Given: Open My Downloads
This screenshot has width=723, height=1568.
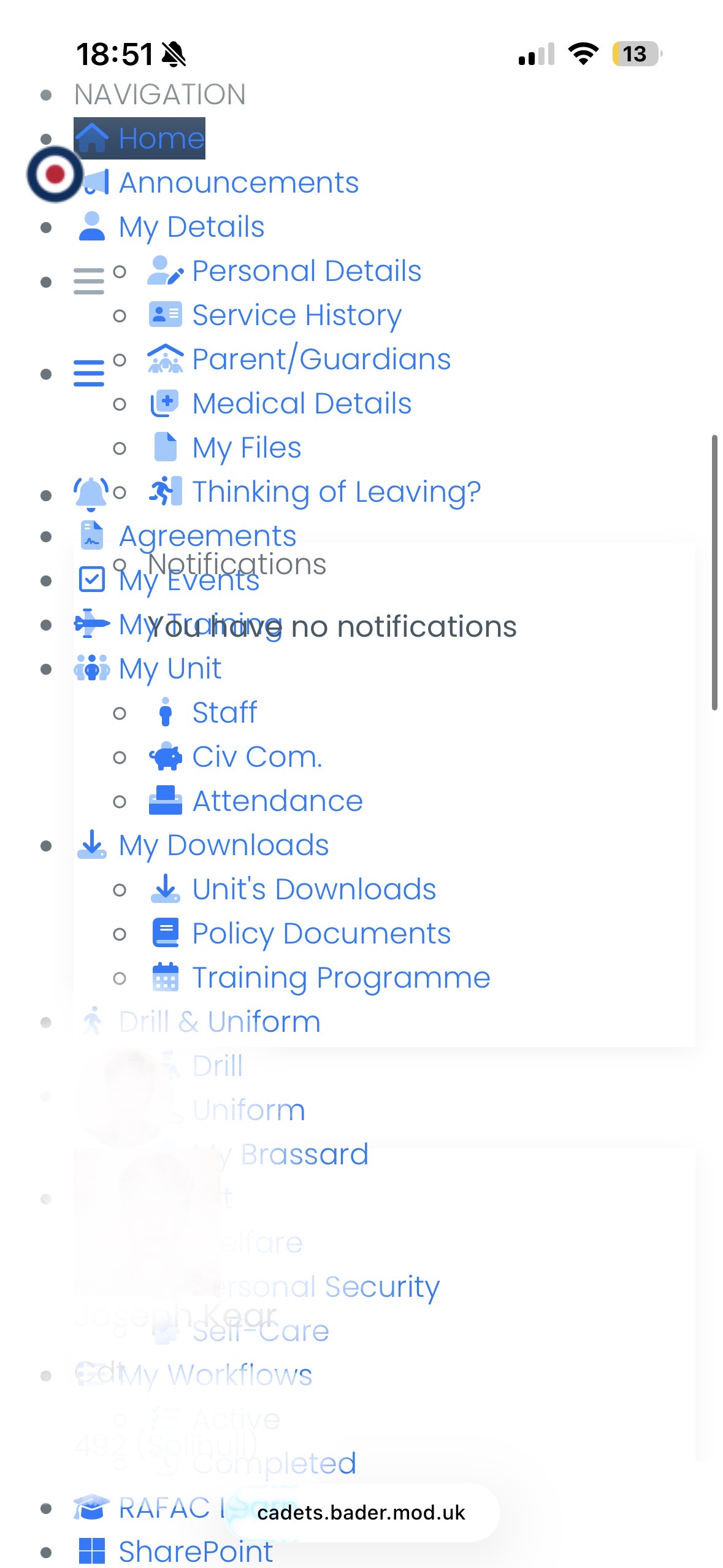Looking at the screenshot, I should tap(223, 845).
